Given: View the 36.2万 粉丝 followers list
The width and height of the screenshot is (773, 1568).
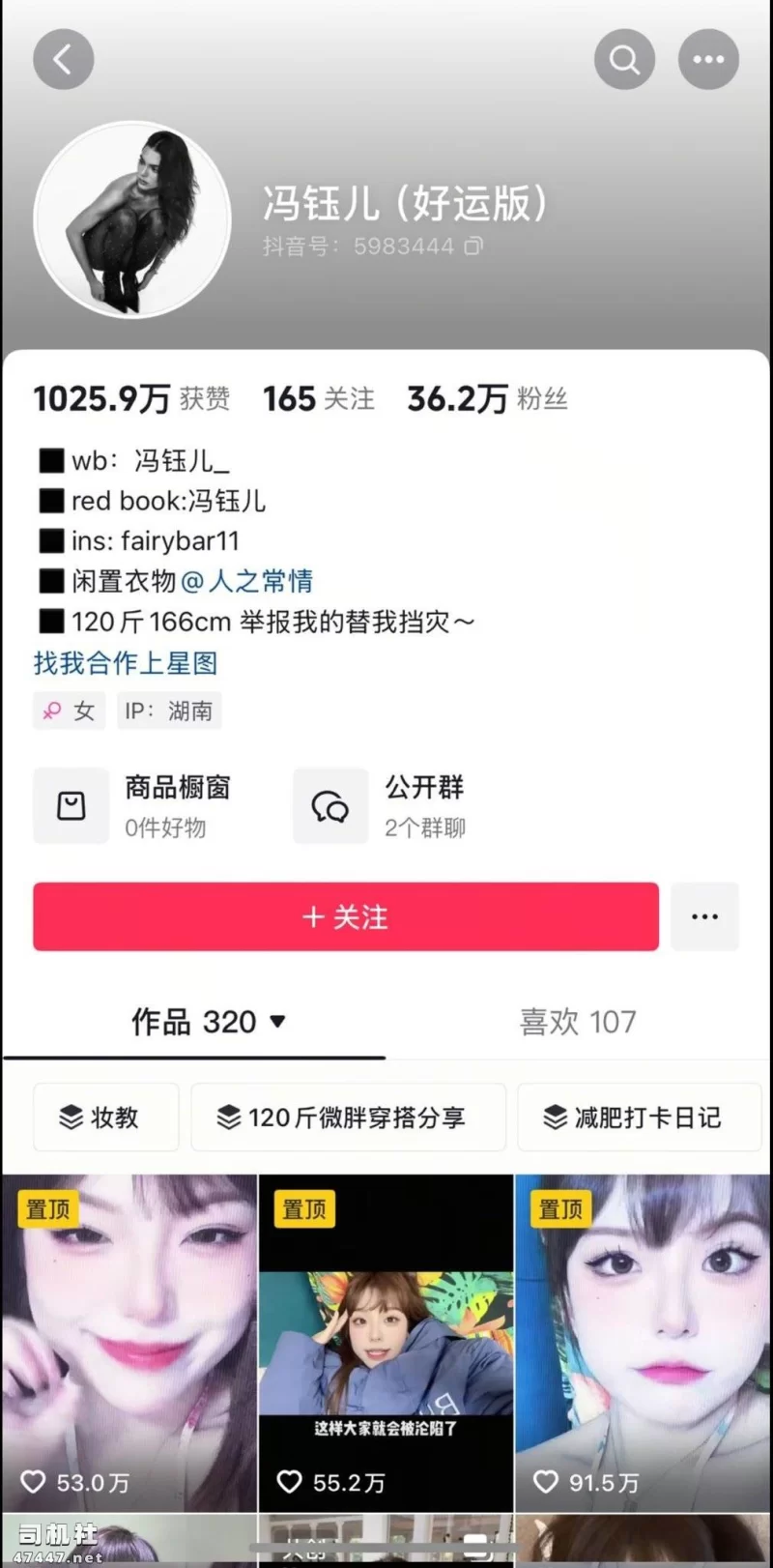Looking at the screenshot, I should click(487, 398).
